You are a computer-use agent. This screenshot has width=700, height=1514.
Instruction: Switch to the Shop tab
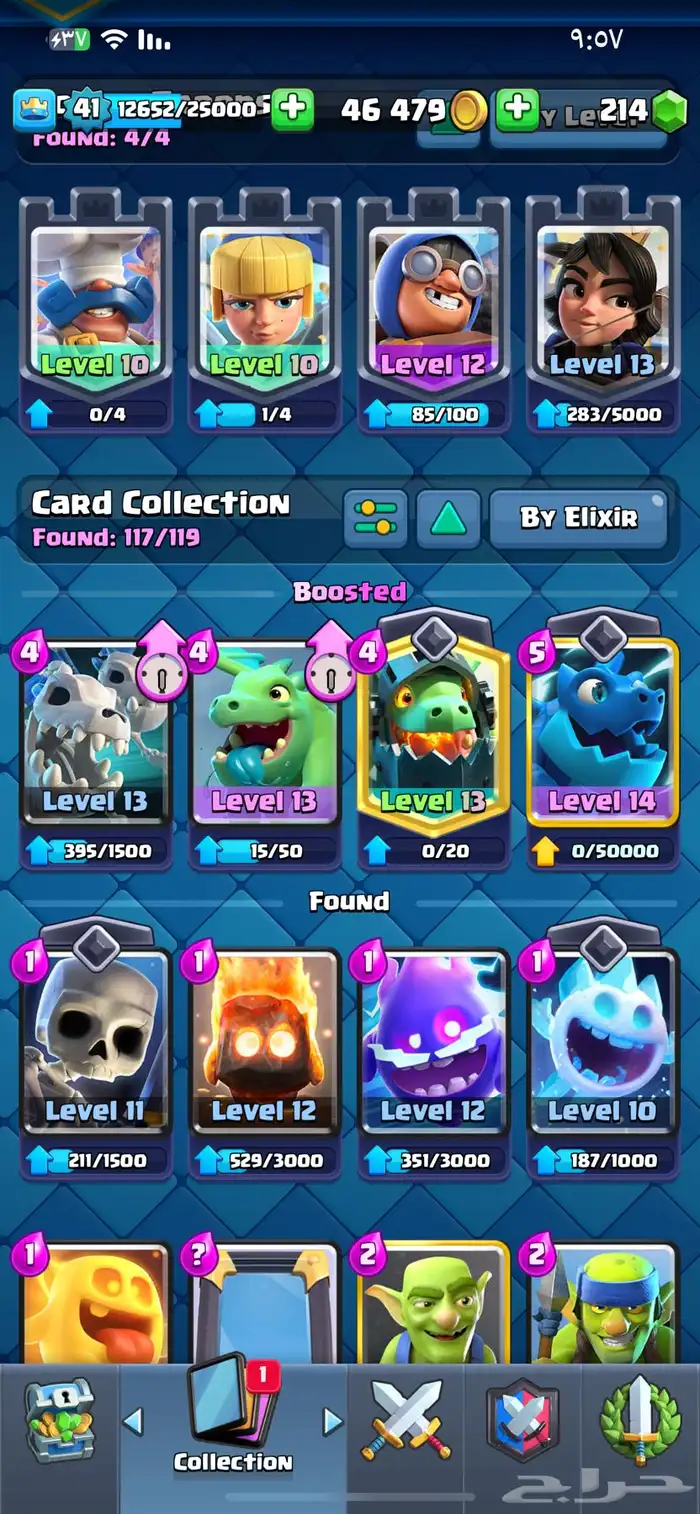pos(60,1420)
